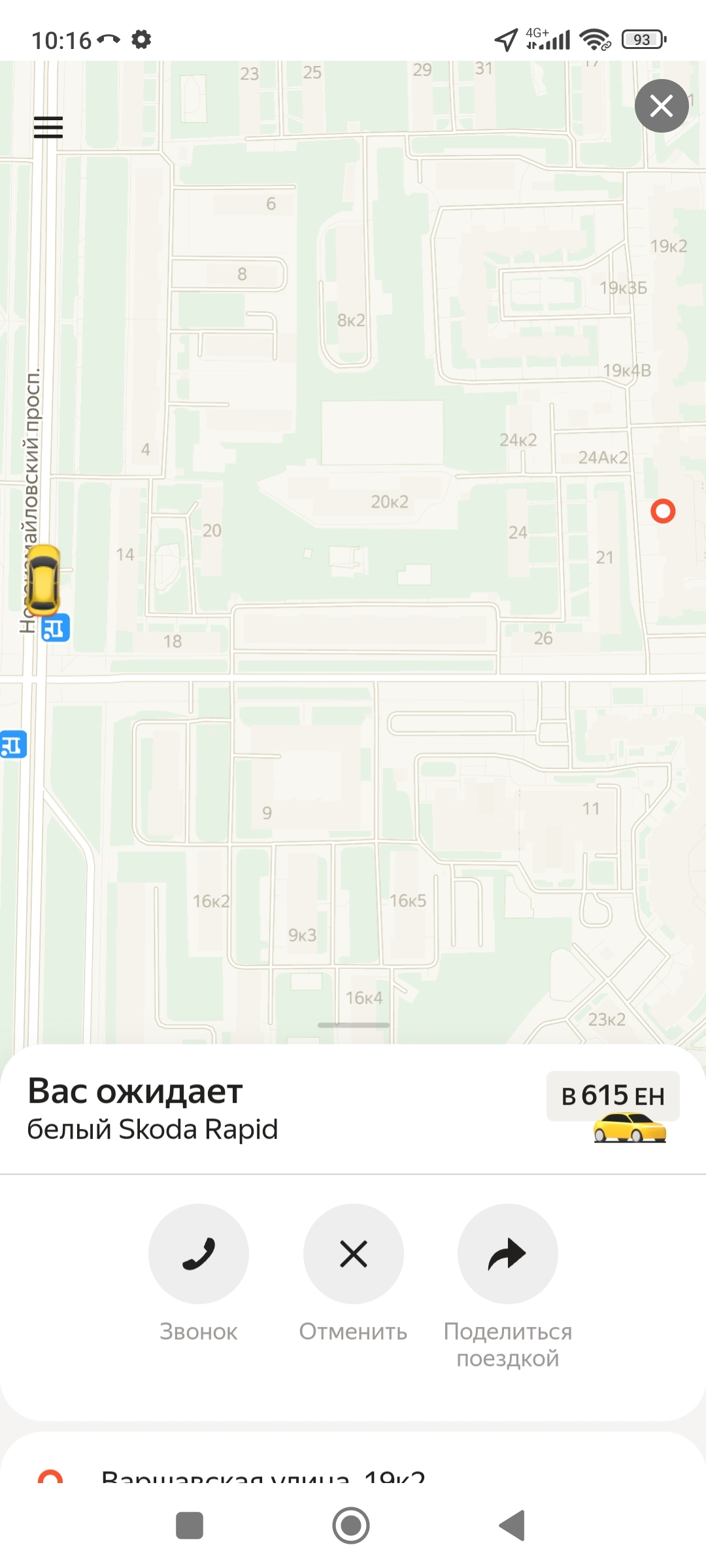Tap the bus stop icon near the taxi
Screen dimensions: 706x1568
[x=56, y=629]
